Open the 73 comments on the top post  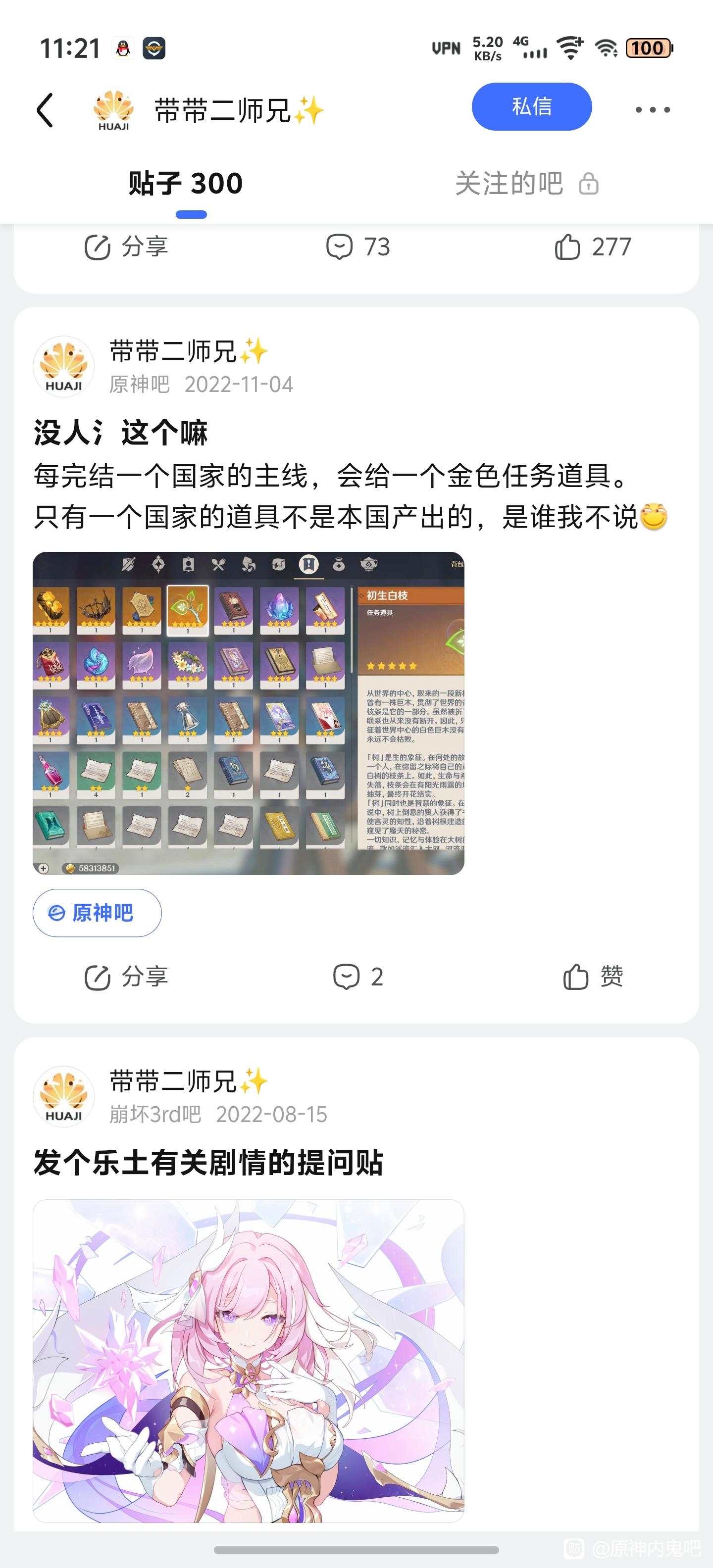coord(358,247)
